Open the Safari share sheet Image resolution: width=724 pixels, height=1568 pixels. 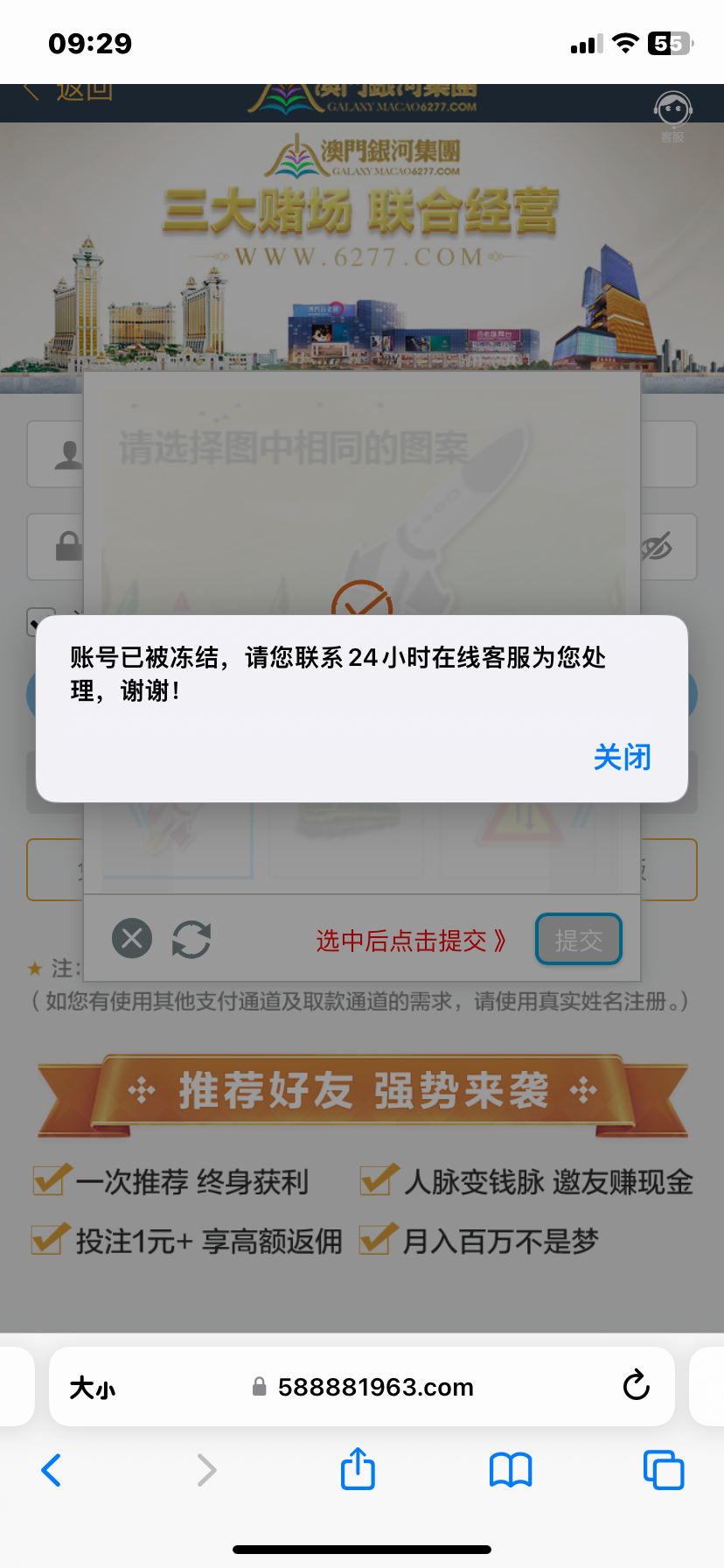(x=358, y=1469)
